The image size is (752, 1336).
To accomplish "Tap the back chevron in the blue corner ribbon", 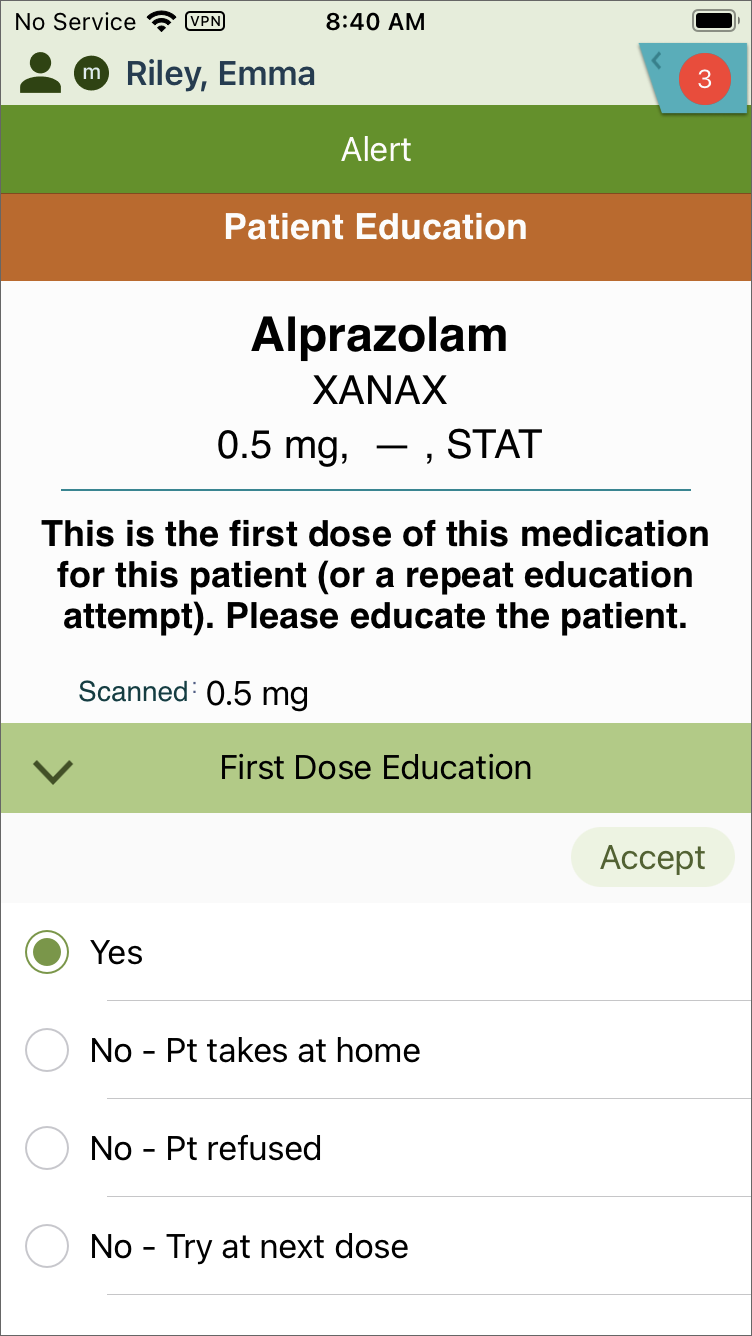I will [656, 61].
